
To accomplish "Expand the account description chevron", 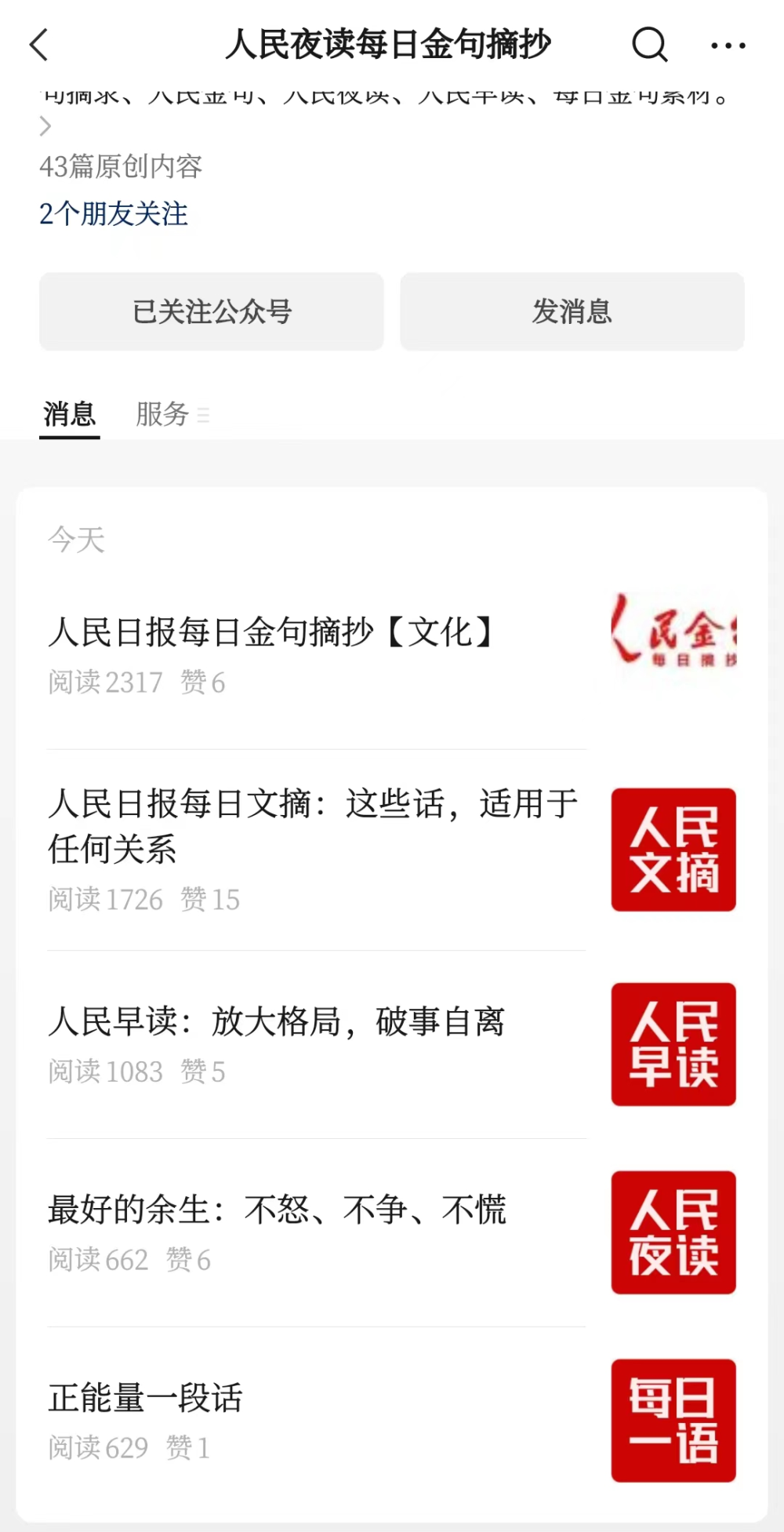I will coord(45,126).
